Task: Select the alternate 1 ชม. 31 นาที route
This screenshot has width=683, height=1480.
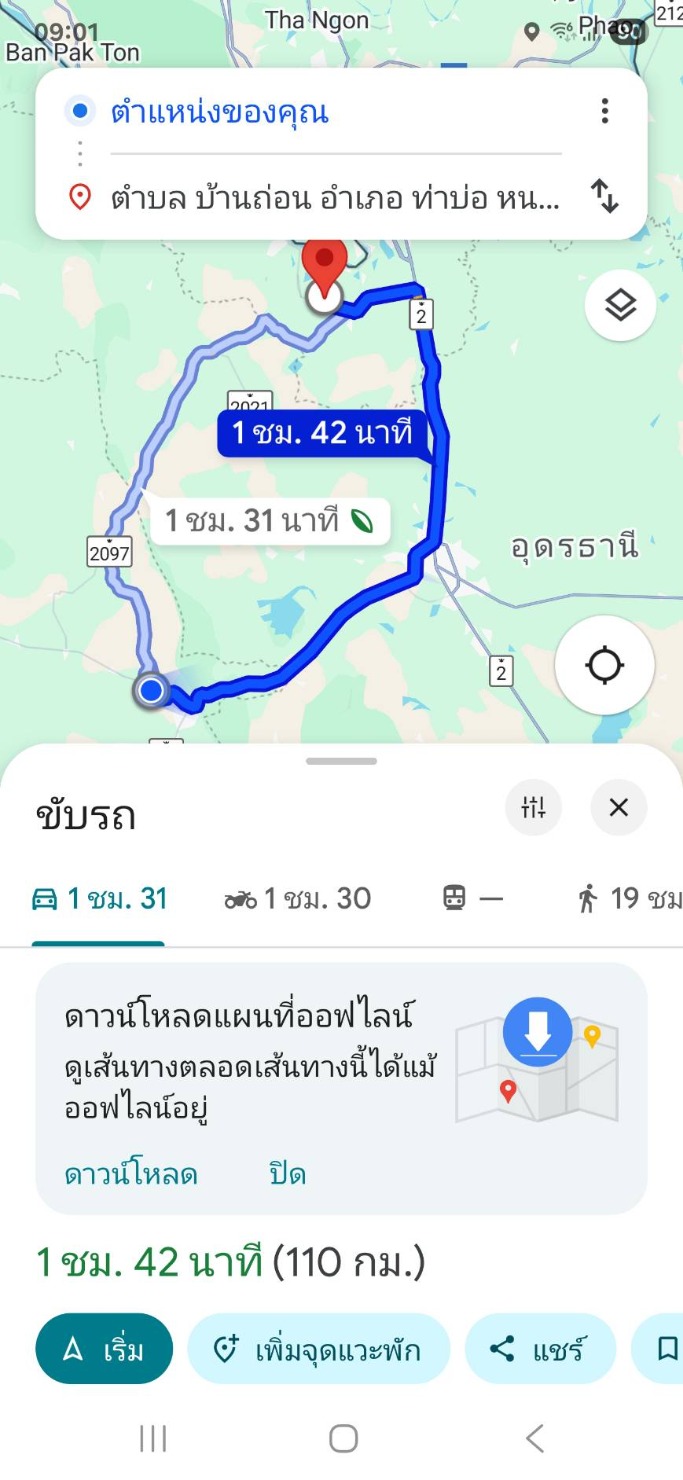Action: pyautogui.click(x=268, y=520)
